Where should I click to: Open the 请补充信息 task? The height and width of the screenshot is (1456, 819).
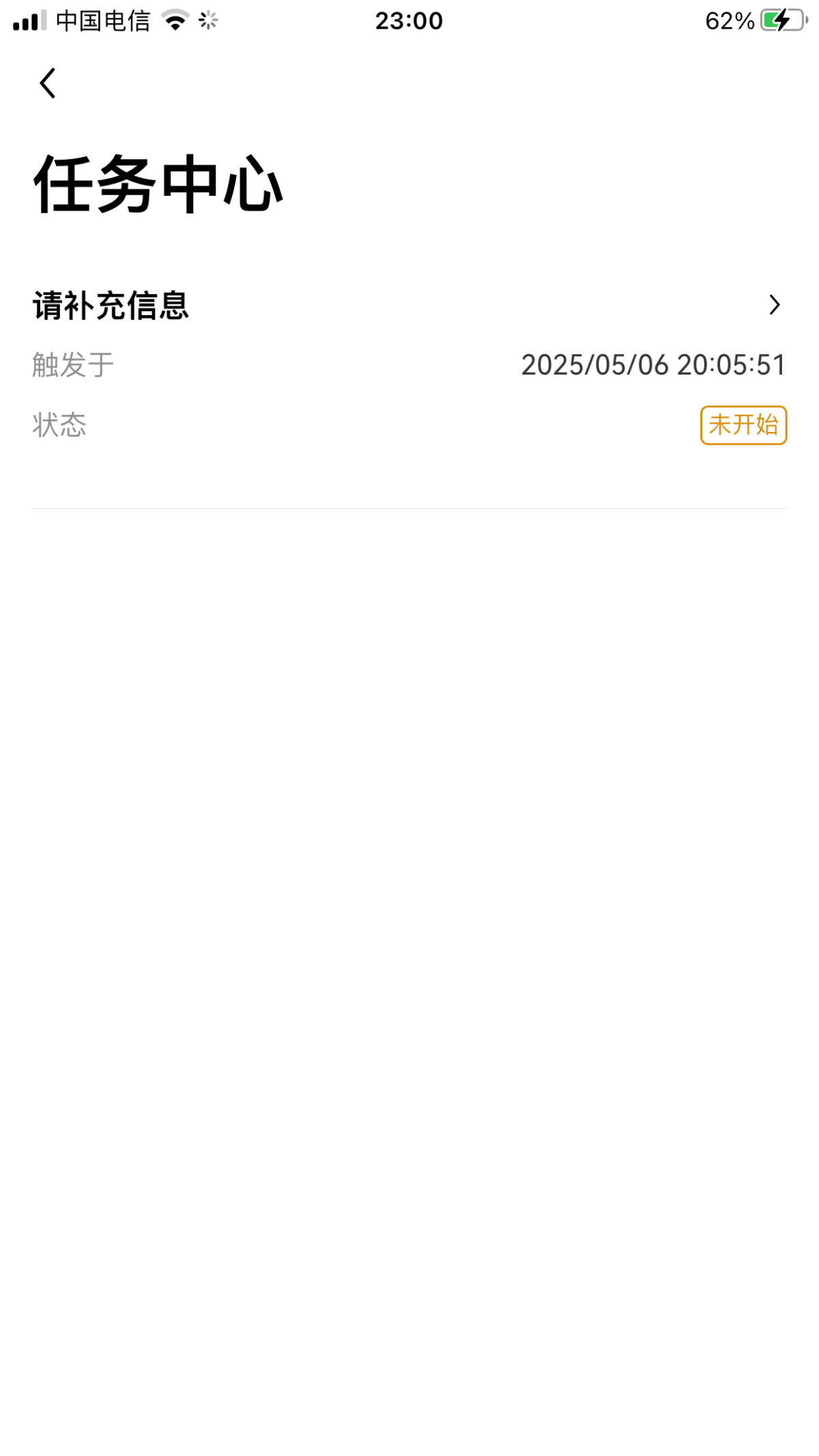(409, 305)
